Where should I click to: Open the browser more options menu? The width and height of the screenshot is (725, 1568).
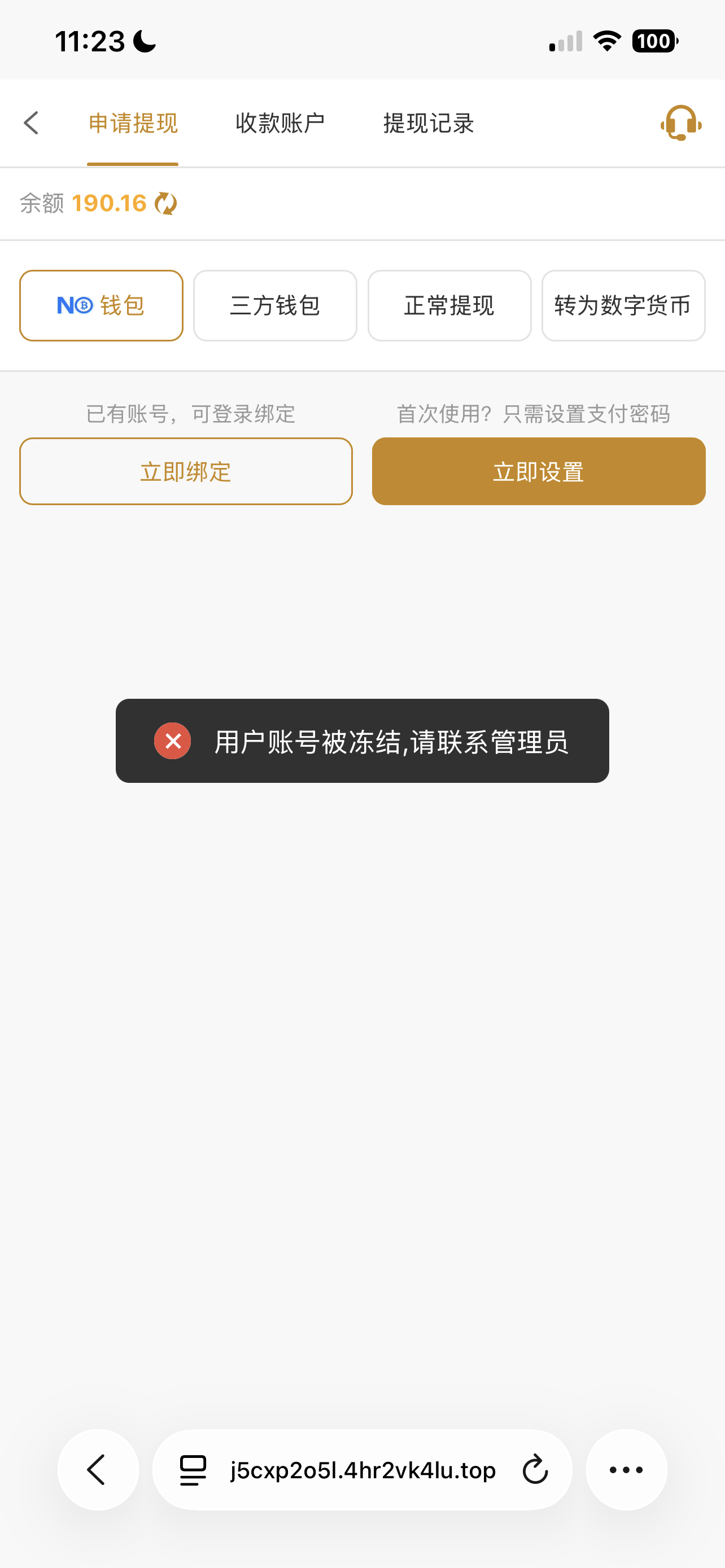pyautogui.click(x=626, y=1469)
